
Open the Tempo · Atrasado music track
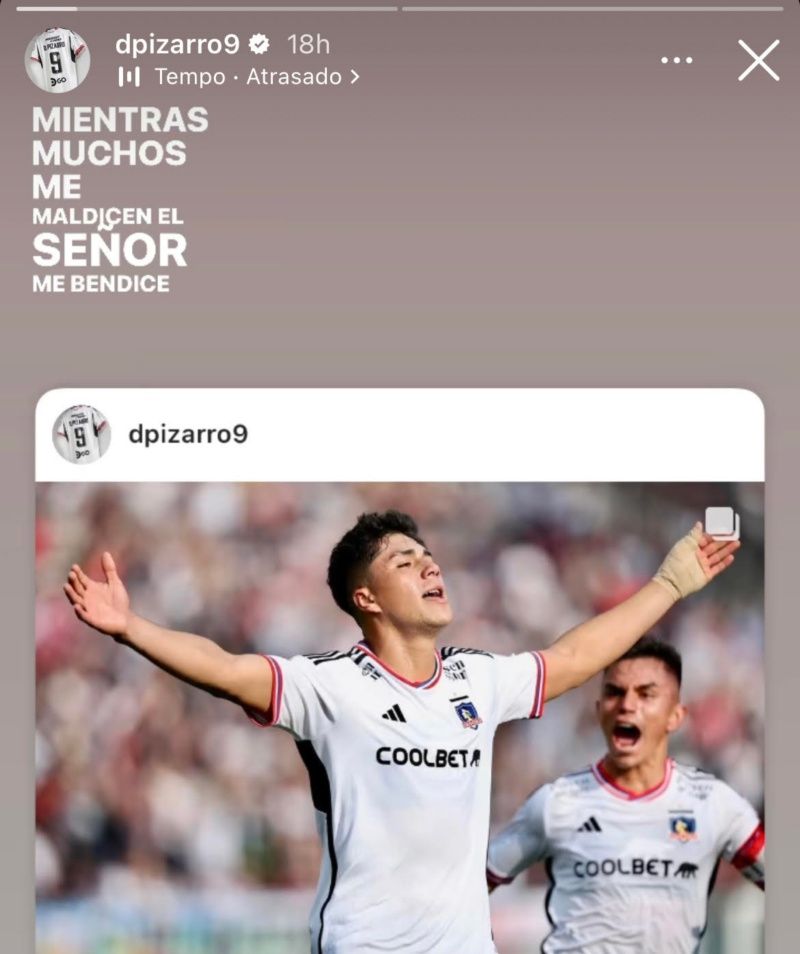(240, 77)
